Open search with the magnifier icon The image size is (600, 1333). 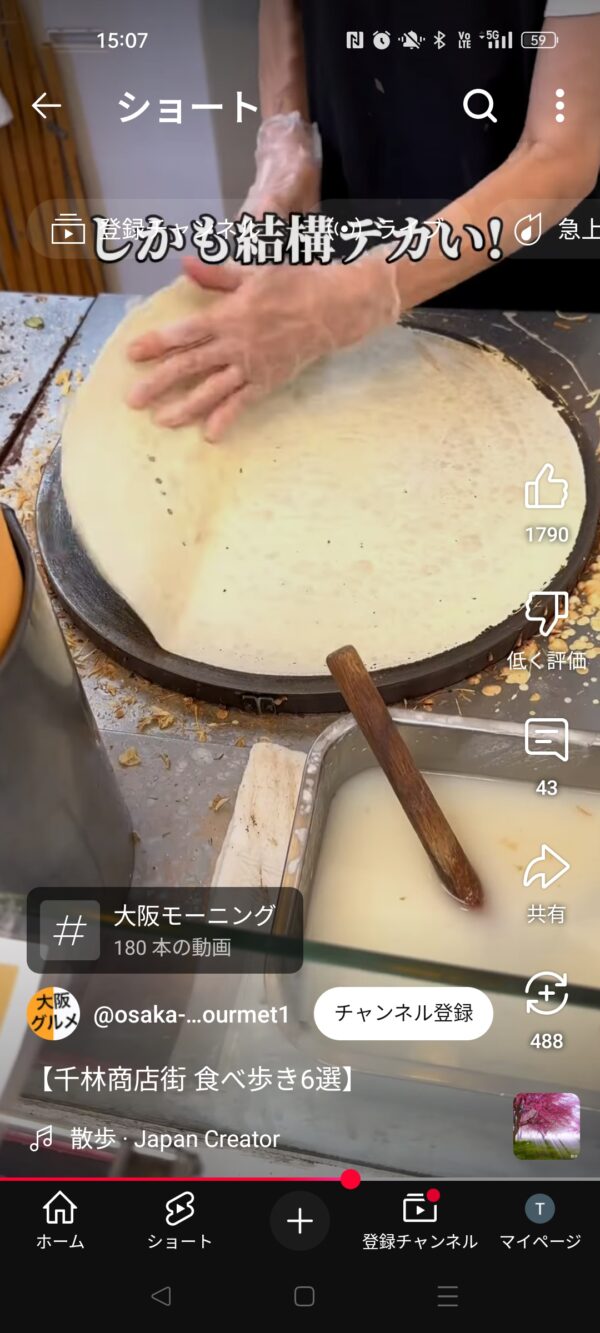[480, 106]
